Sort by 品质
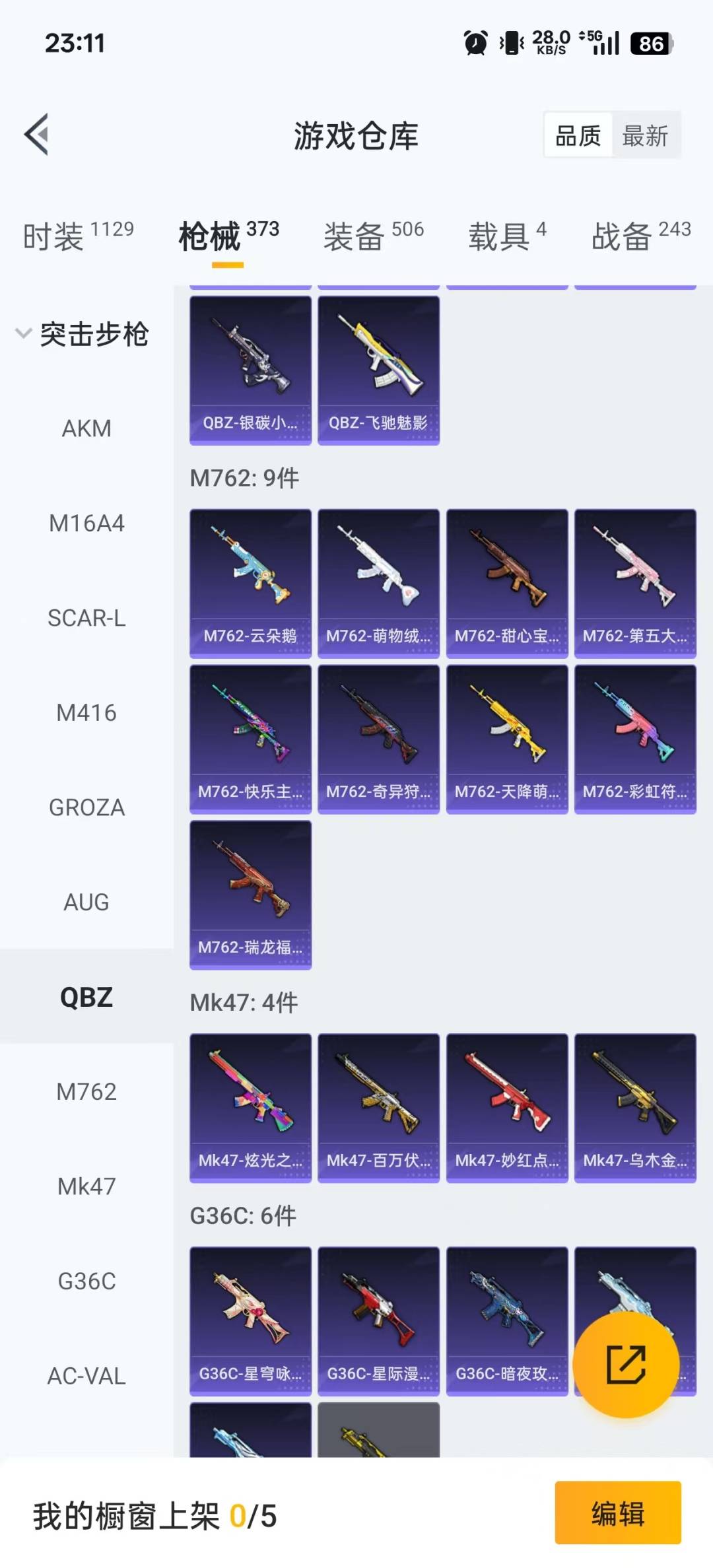This screenshot has width=713, height=1568. (578, 136)
